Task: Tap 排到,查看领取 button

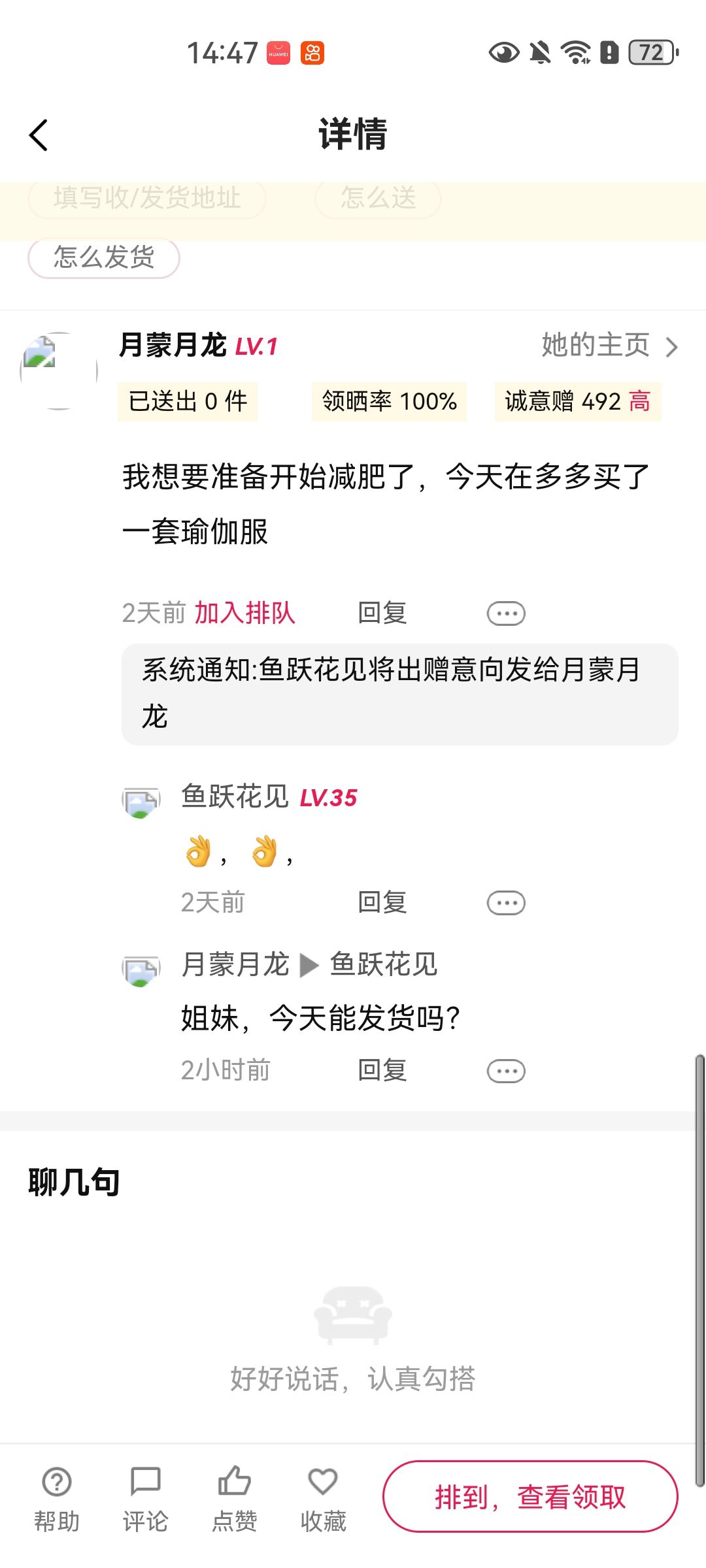Action: tap(530, 1496)
